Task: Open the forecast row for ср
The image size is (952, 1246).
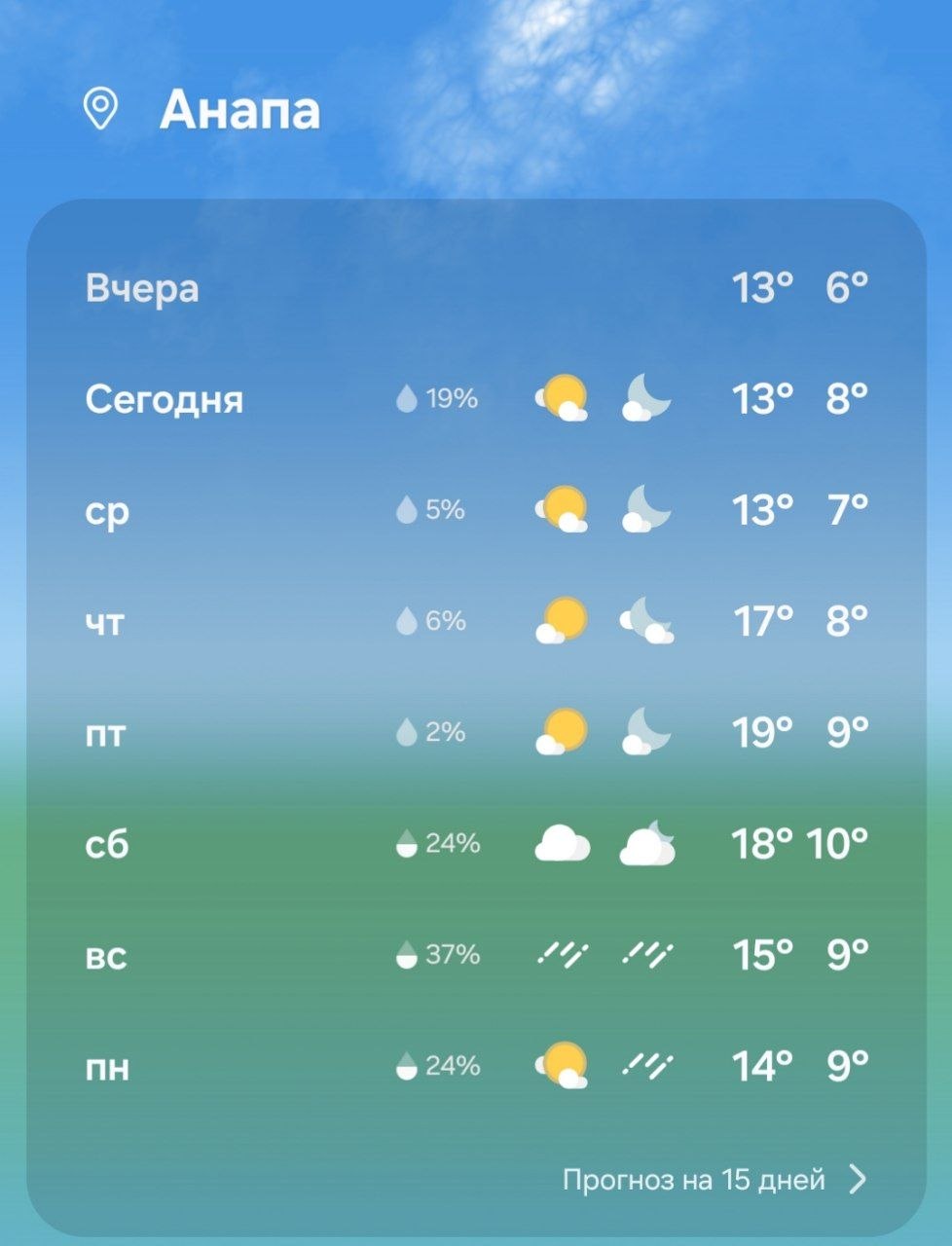Action: pyautogui.click(x=107, y=510)
